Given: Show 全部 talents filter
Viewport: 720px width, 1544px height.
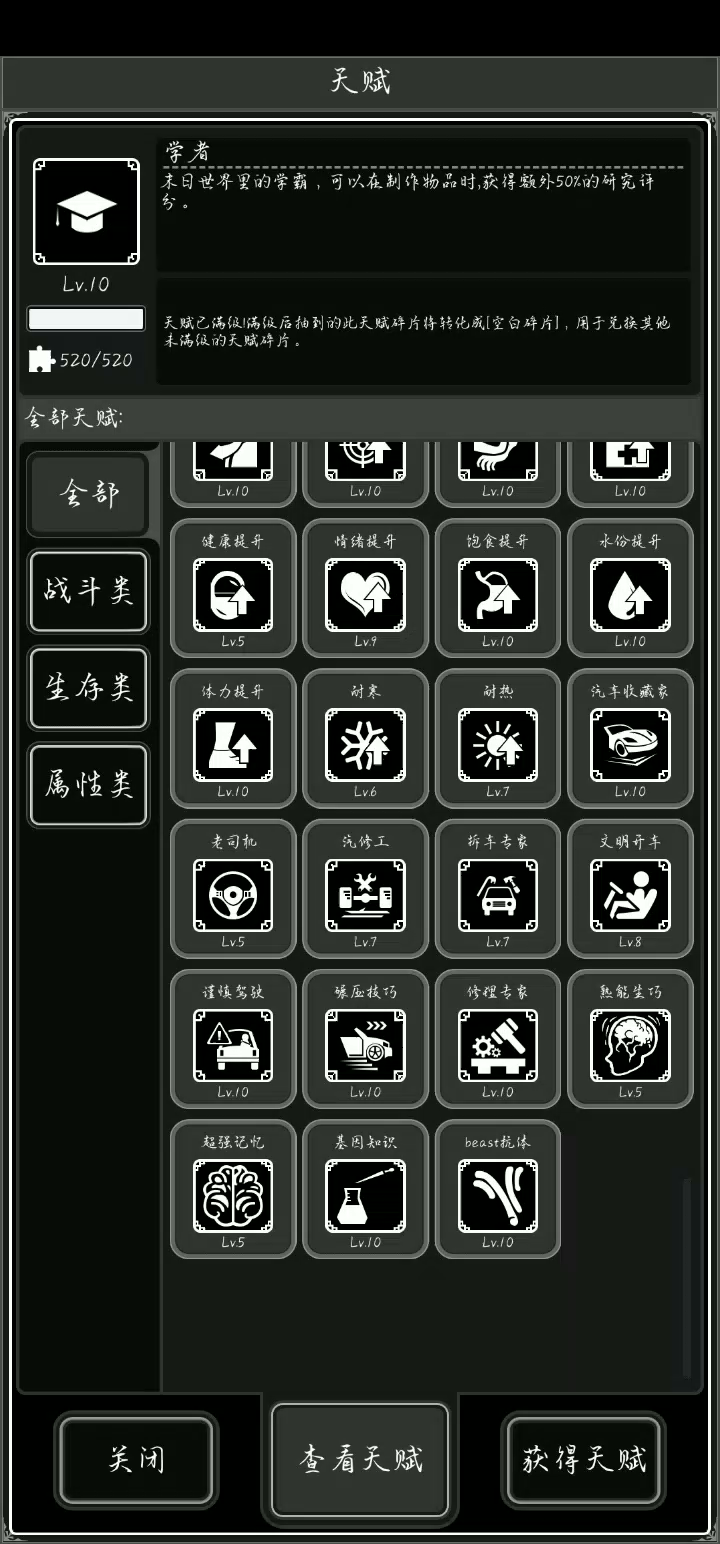Looking at the screenshot, I should click(88, 493).
